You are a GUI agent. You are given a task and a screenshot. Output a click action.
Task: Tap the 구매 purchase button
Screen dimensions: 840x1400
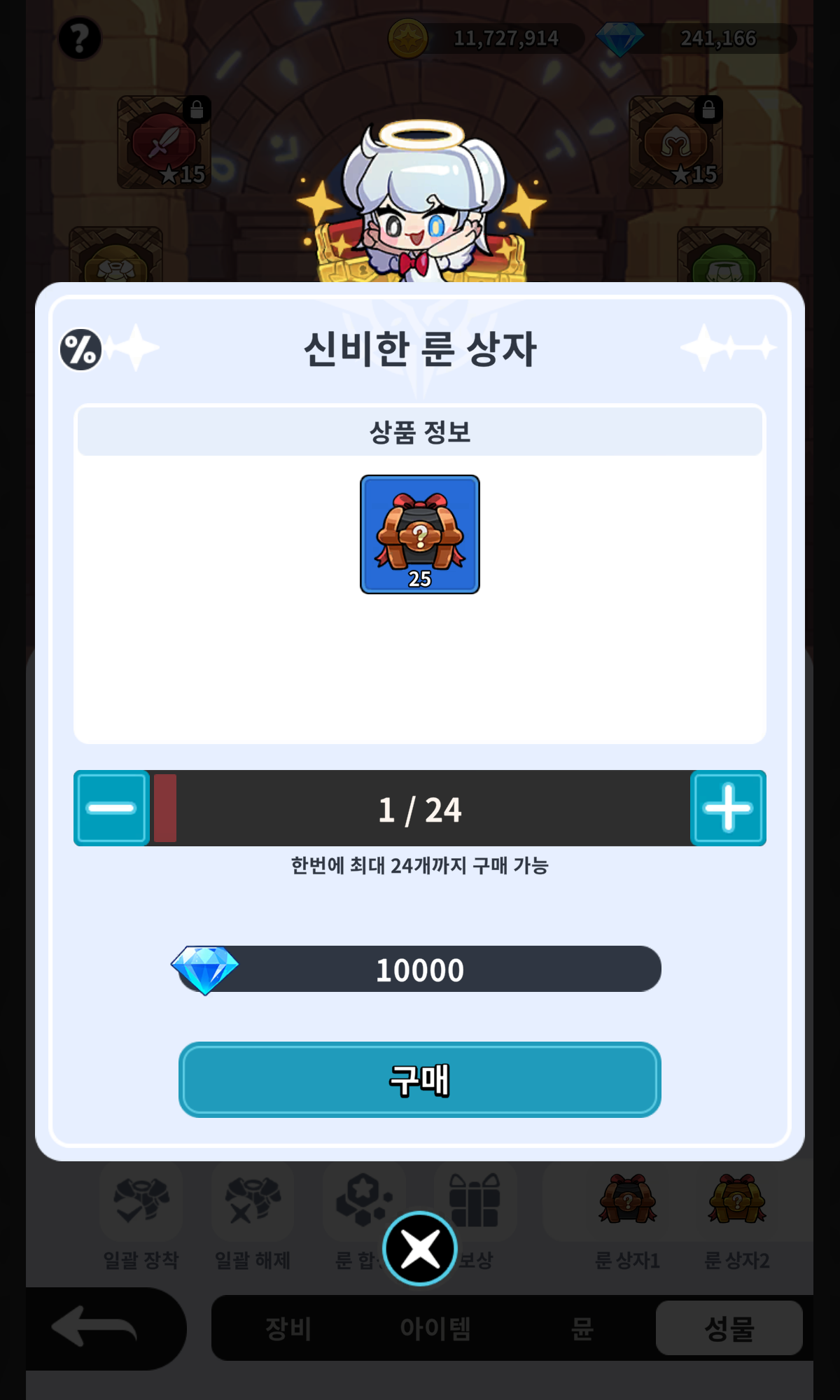coord(419,1079)
